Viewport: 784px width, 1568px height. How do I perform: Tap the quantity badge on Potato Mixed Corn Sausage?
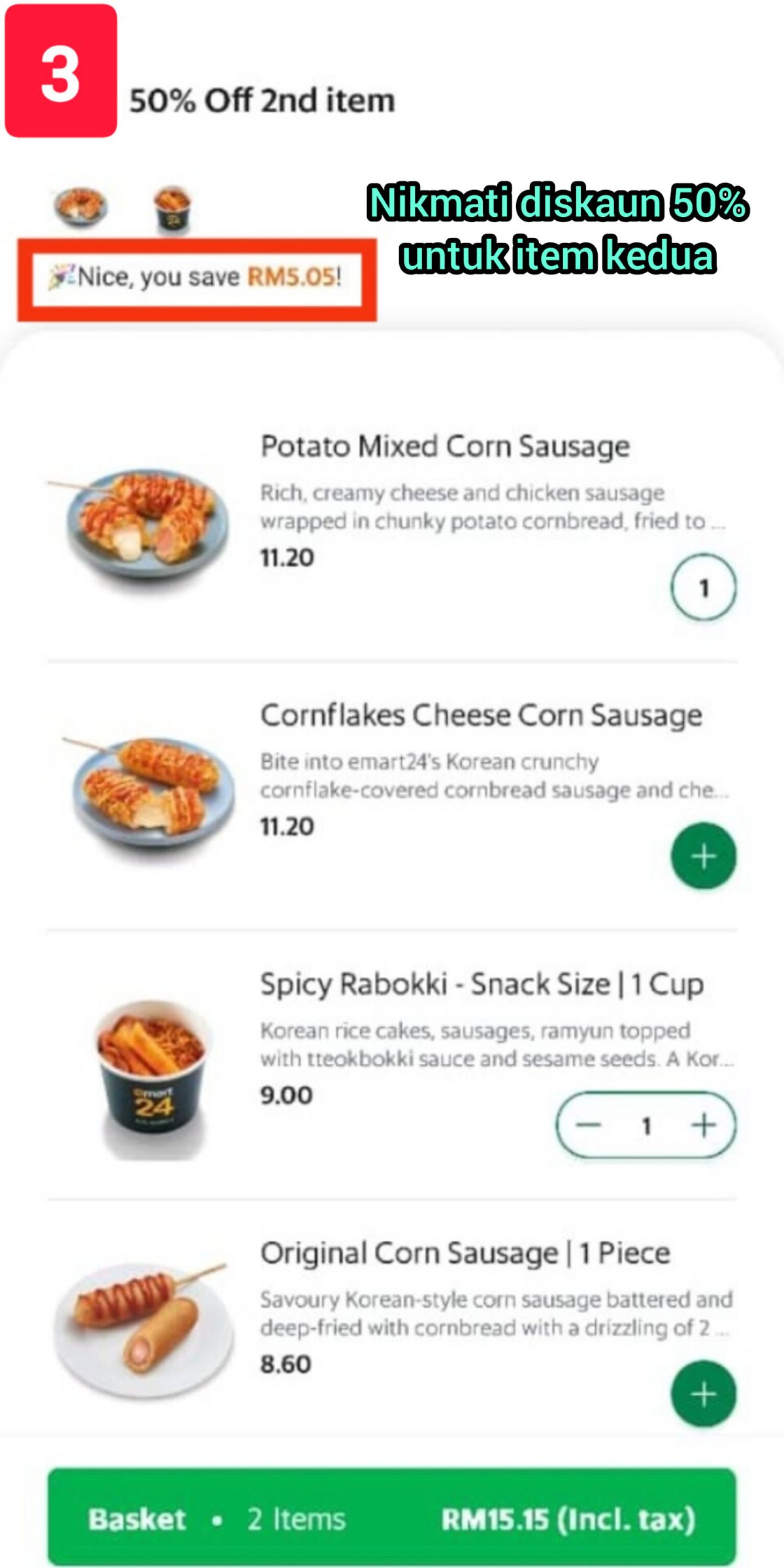(x=704, y=587)
